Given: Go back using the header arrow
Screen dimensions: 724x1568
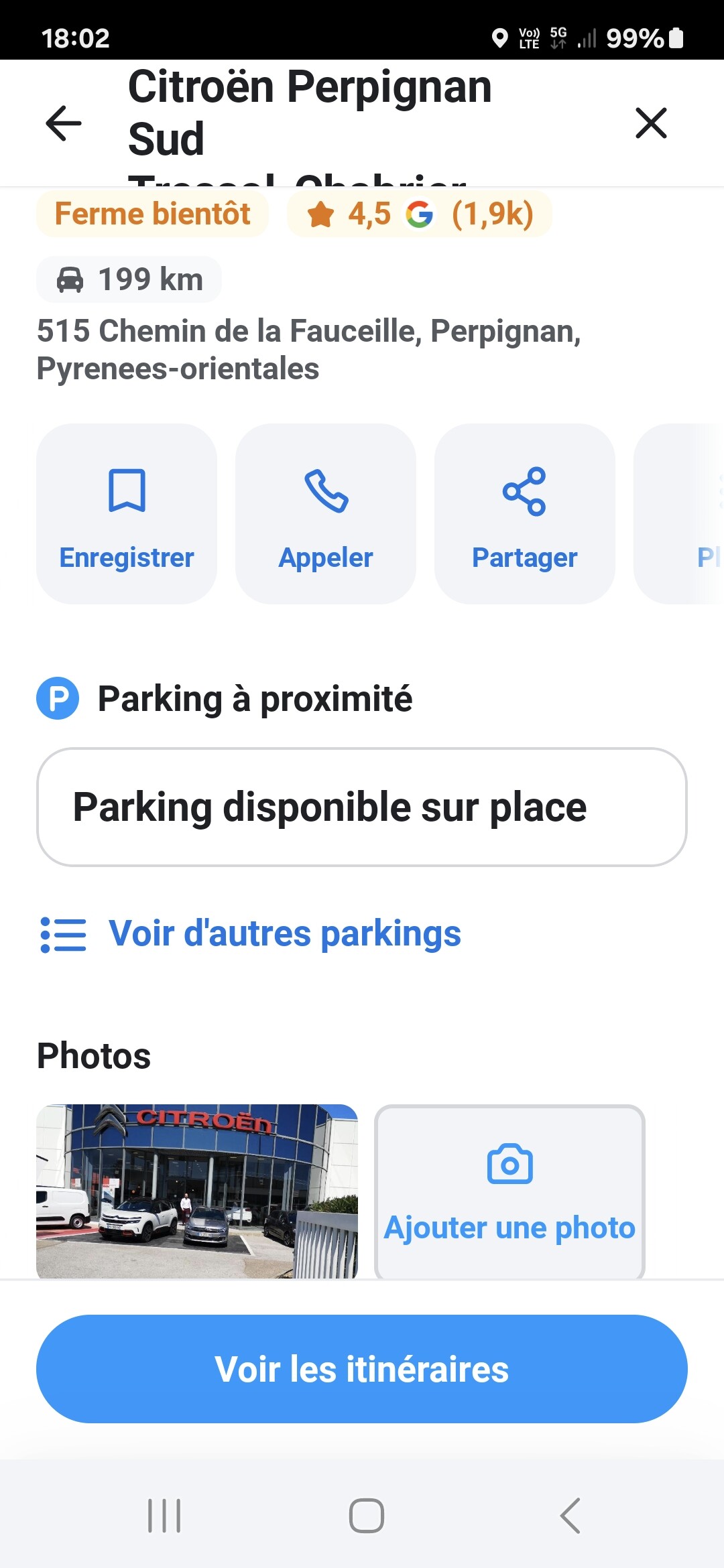Looking at the screenshot, I should point(64,123).
